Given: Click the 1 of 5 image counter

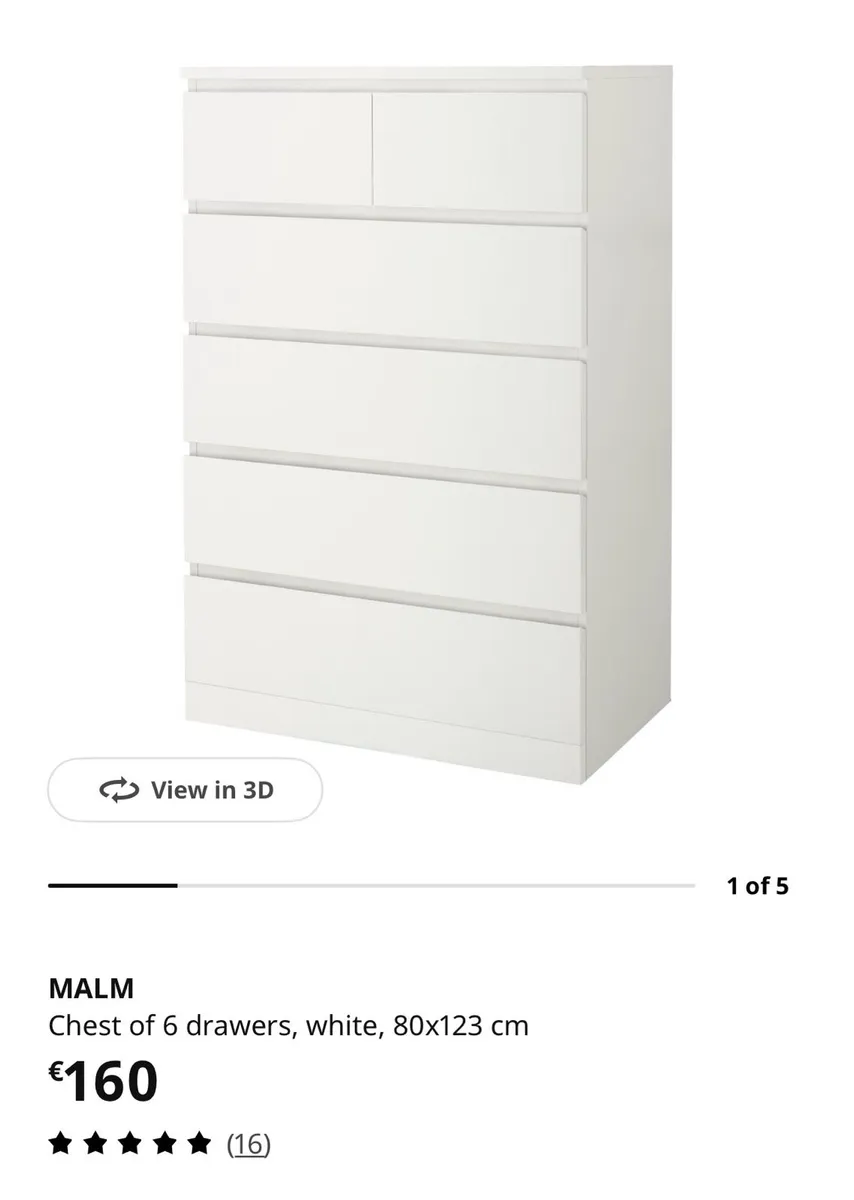Looking at the screenshot, I should pyautogui.click(x=757, y=884).
